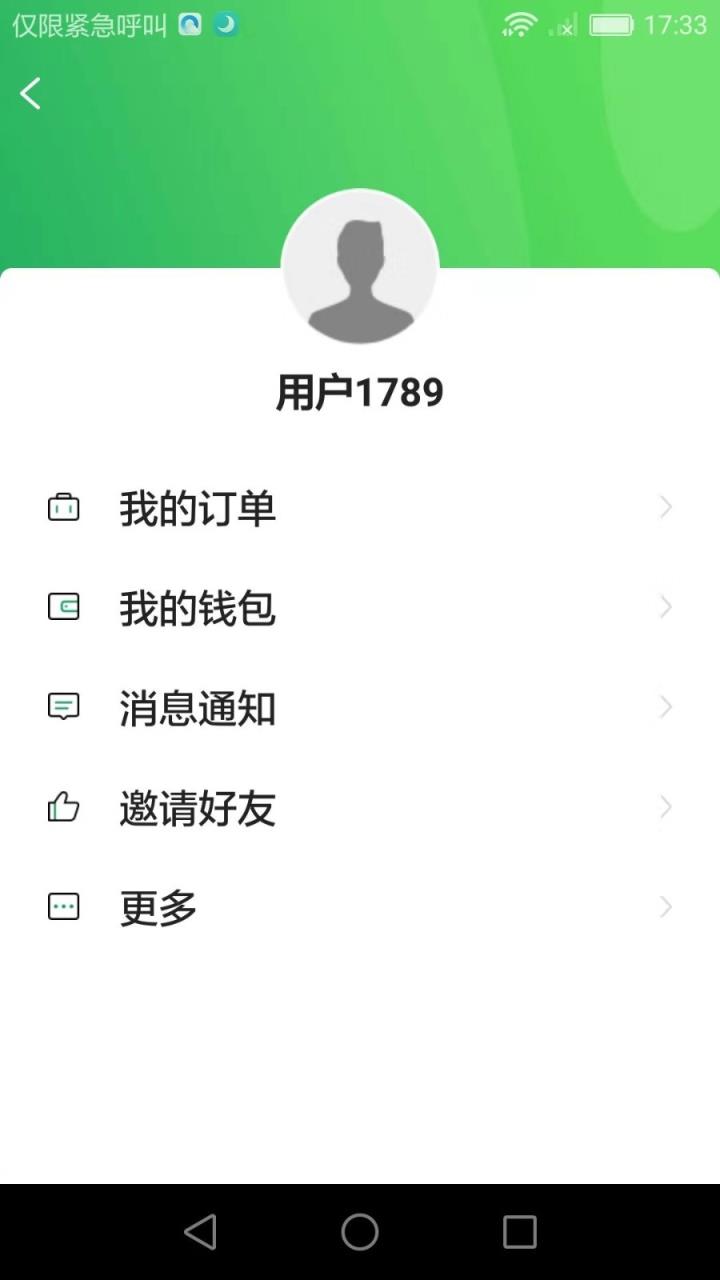Image resolution: width=720 pixels, height=1280 pixels.
Task: Tap the username 用户1789 text
Action: point(360,392)
